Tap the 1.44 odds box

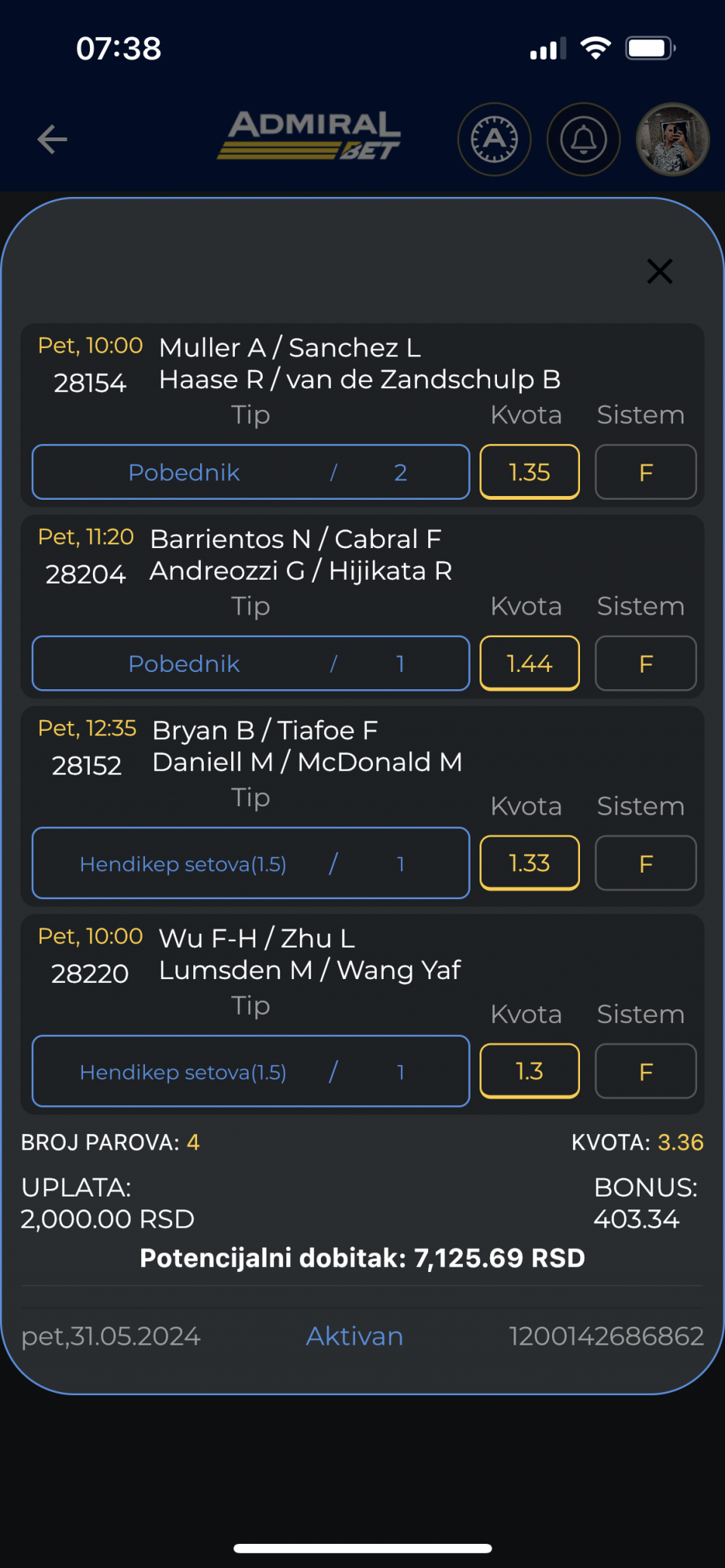click(529, 664)
